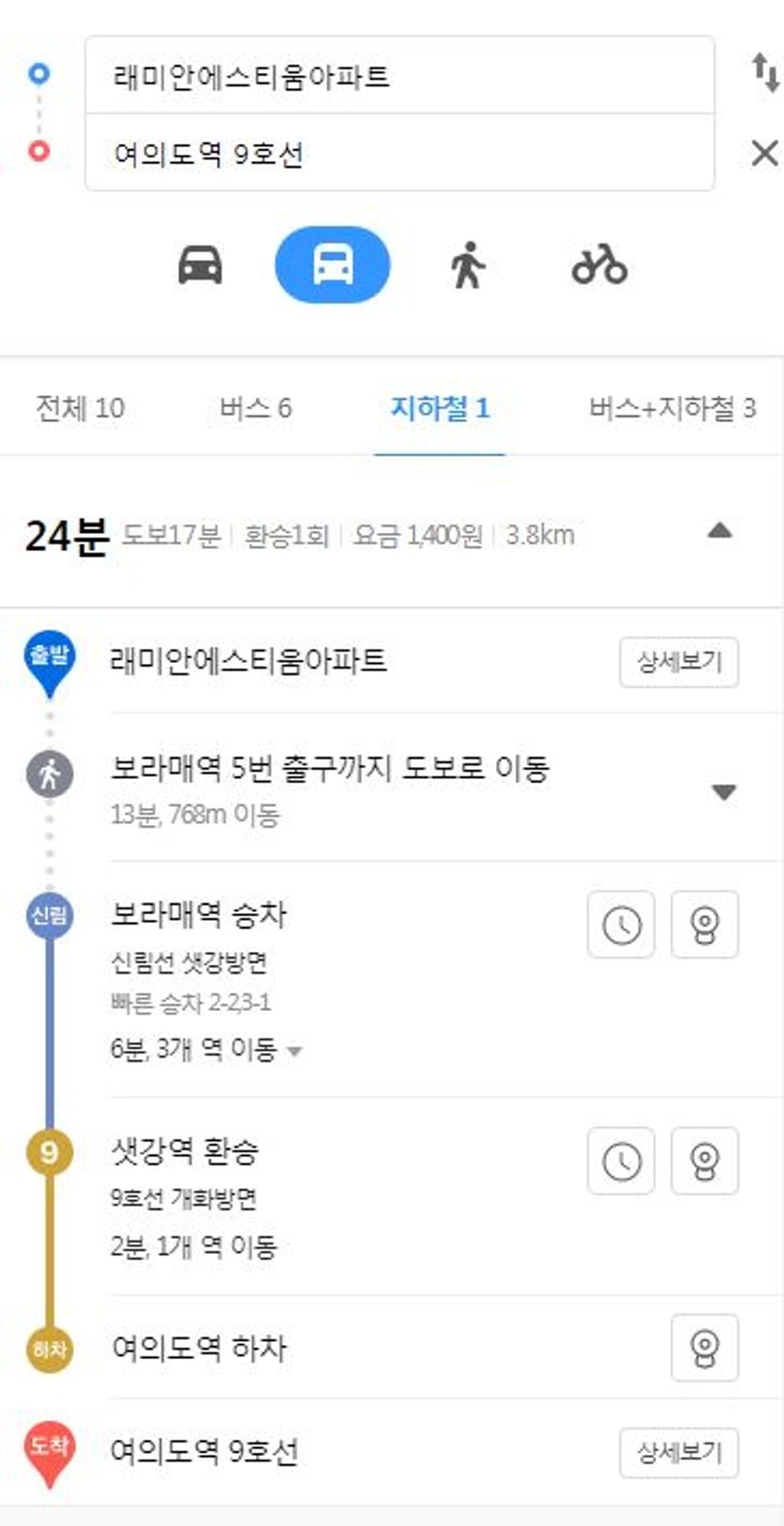Show 여의도역 하차 location on map
784x1526 pixels.
pyautogui.click(x=704, y=1348)
